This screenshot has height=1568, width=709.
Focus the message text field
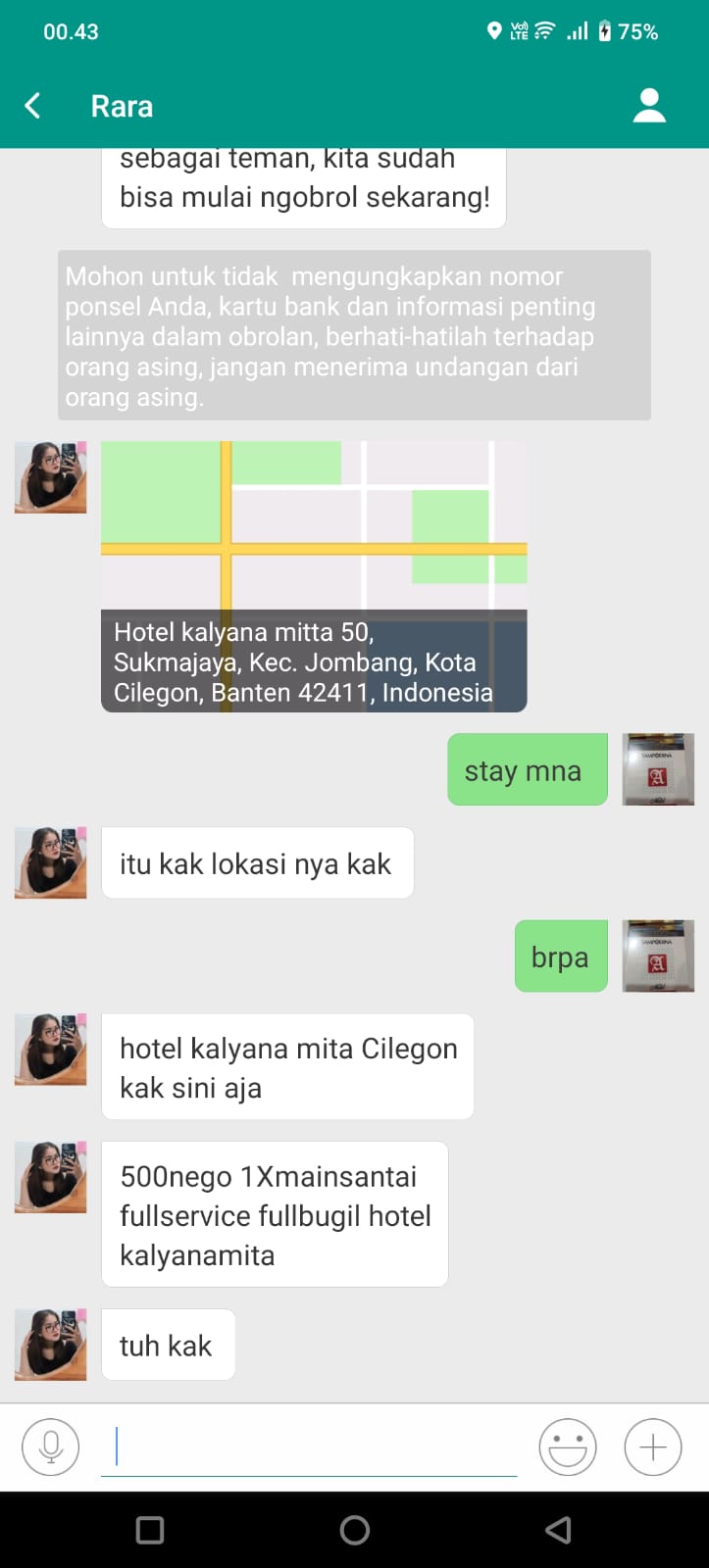pyautogui.click(x=309, y=1446)
